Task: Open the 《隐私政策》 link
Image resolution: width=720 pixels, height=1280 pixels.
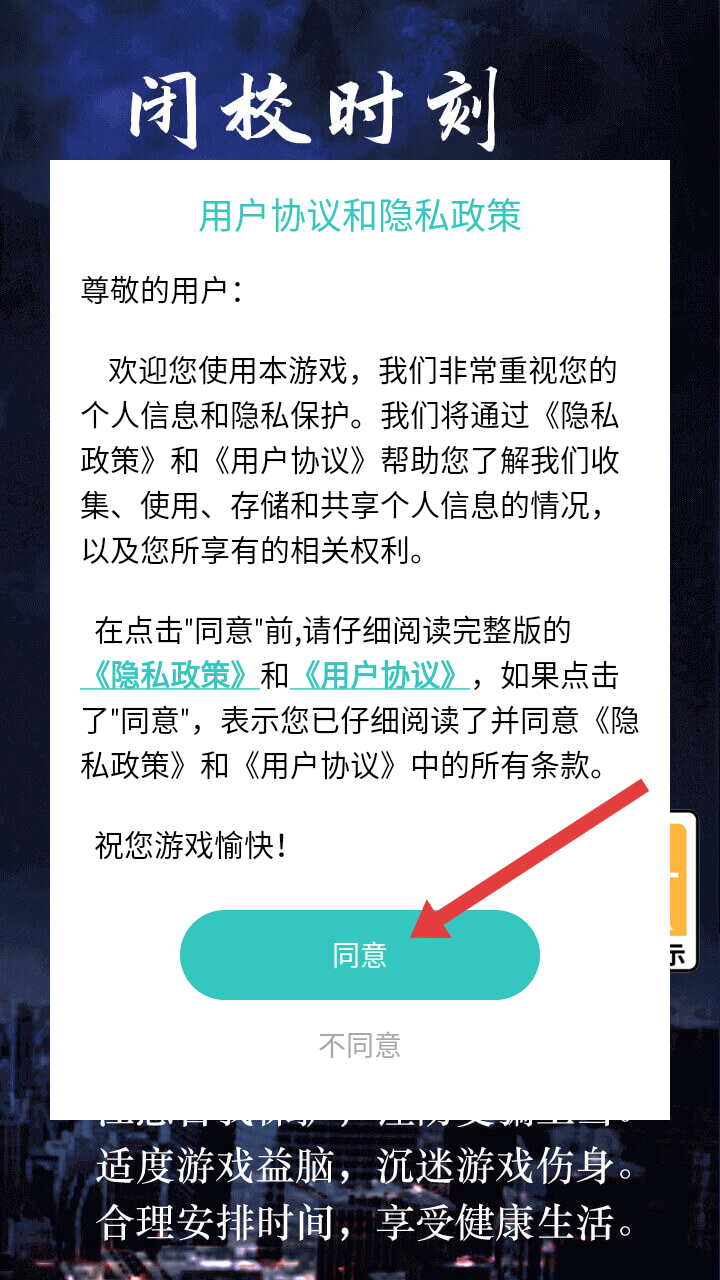Action: point(170,675)
